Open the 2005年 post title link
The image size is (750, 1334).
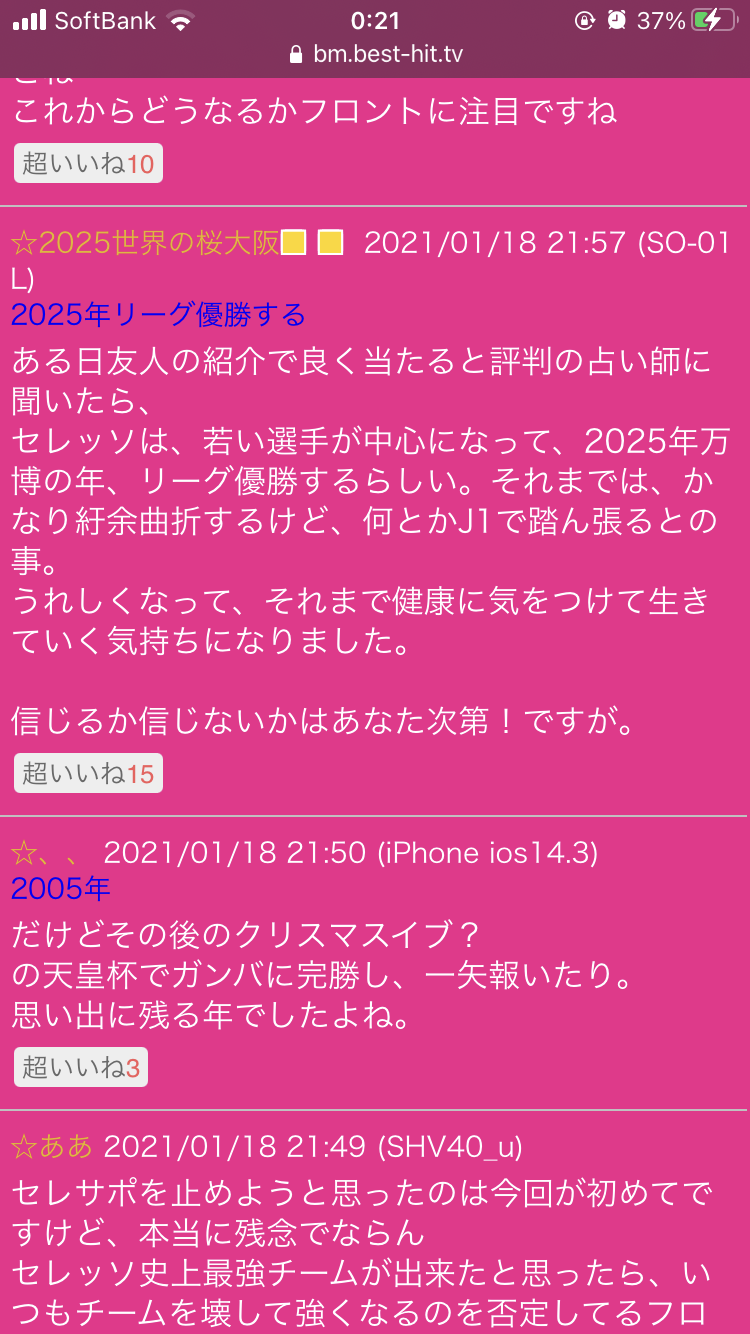(61, 888)
